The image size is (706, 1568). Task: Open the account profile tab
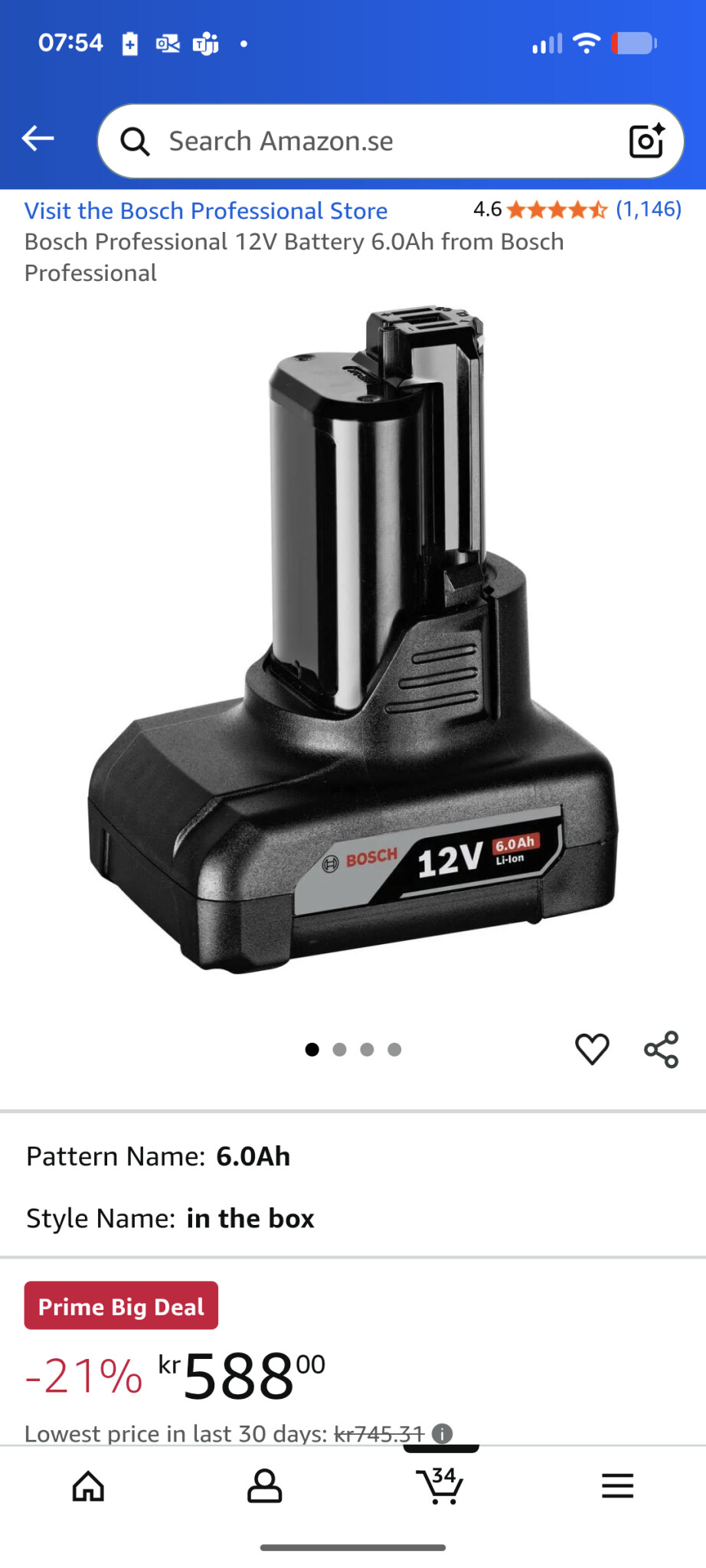[264, 1486]
